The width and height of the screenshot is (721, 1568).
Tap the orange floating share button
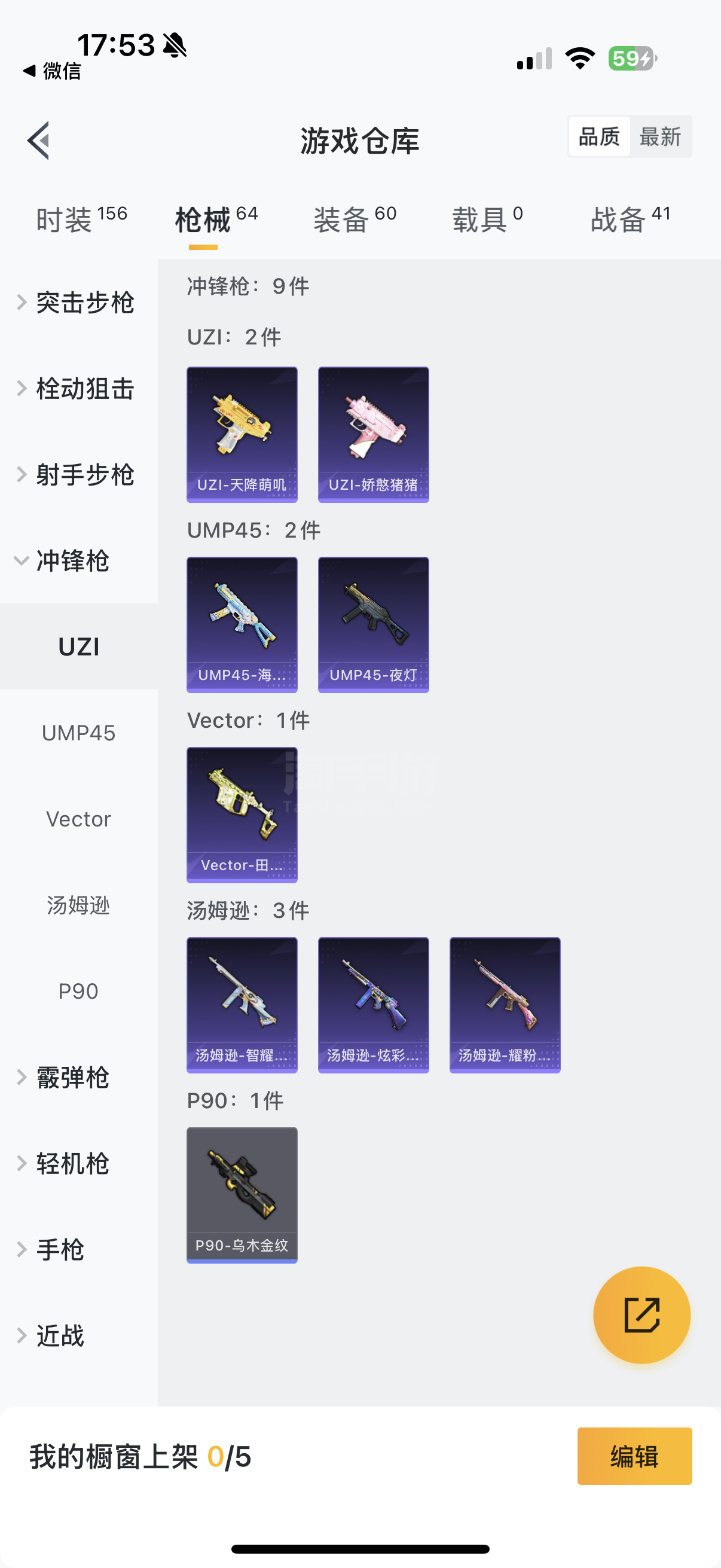coord(641,1315)
